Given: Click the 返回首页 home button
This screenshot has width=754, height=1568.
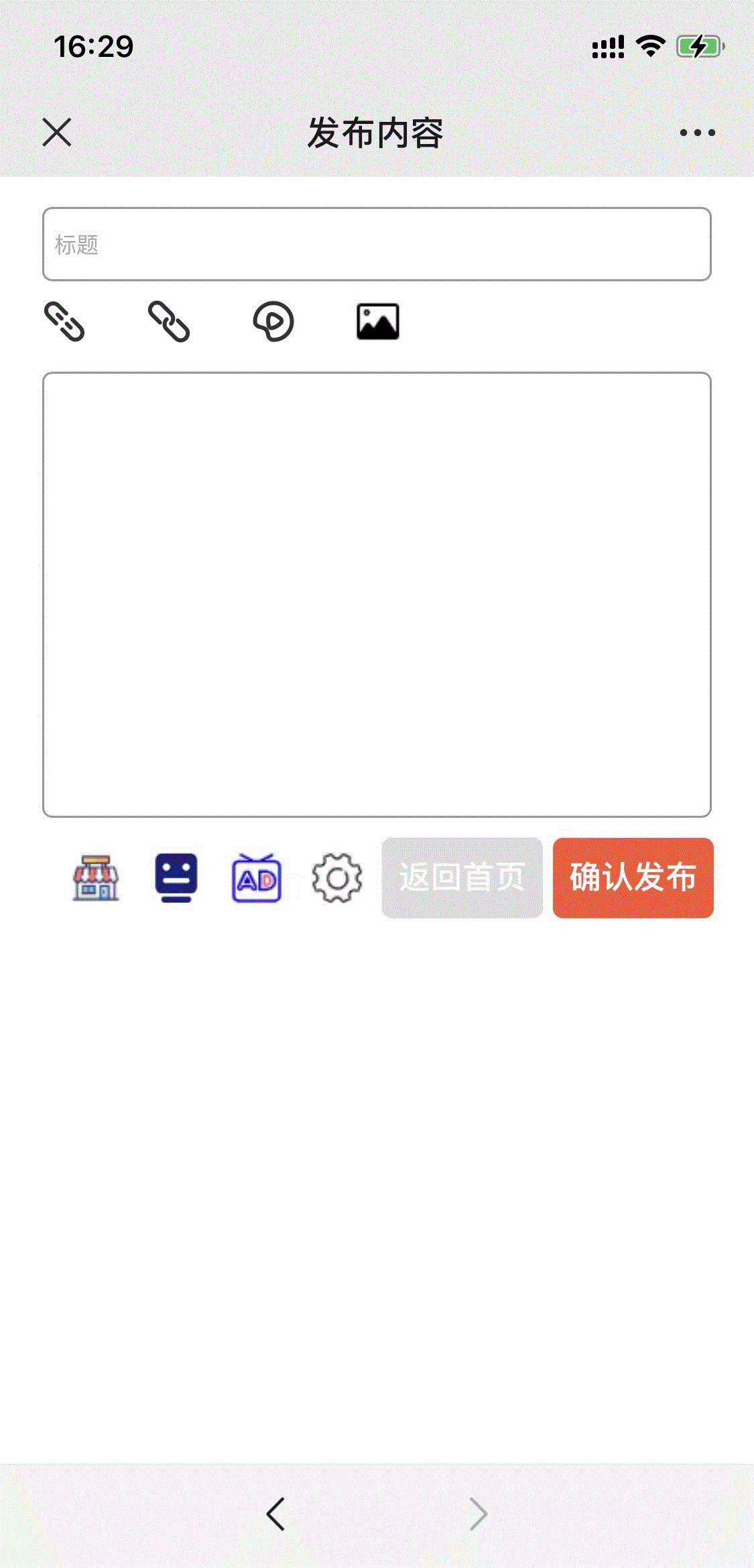Looking at the screenshot, I should point(462,879).
